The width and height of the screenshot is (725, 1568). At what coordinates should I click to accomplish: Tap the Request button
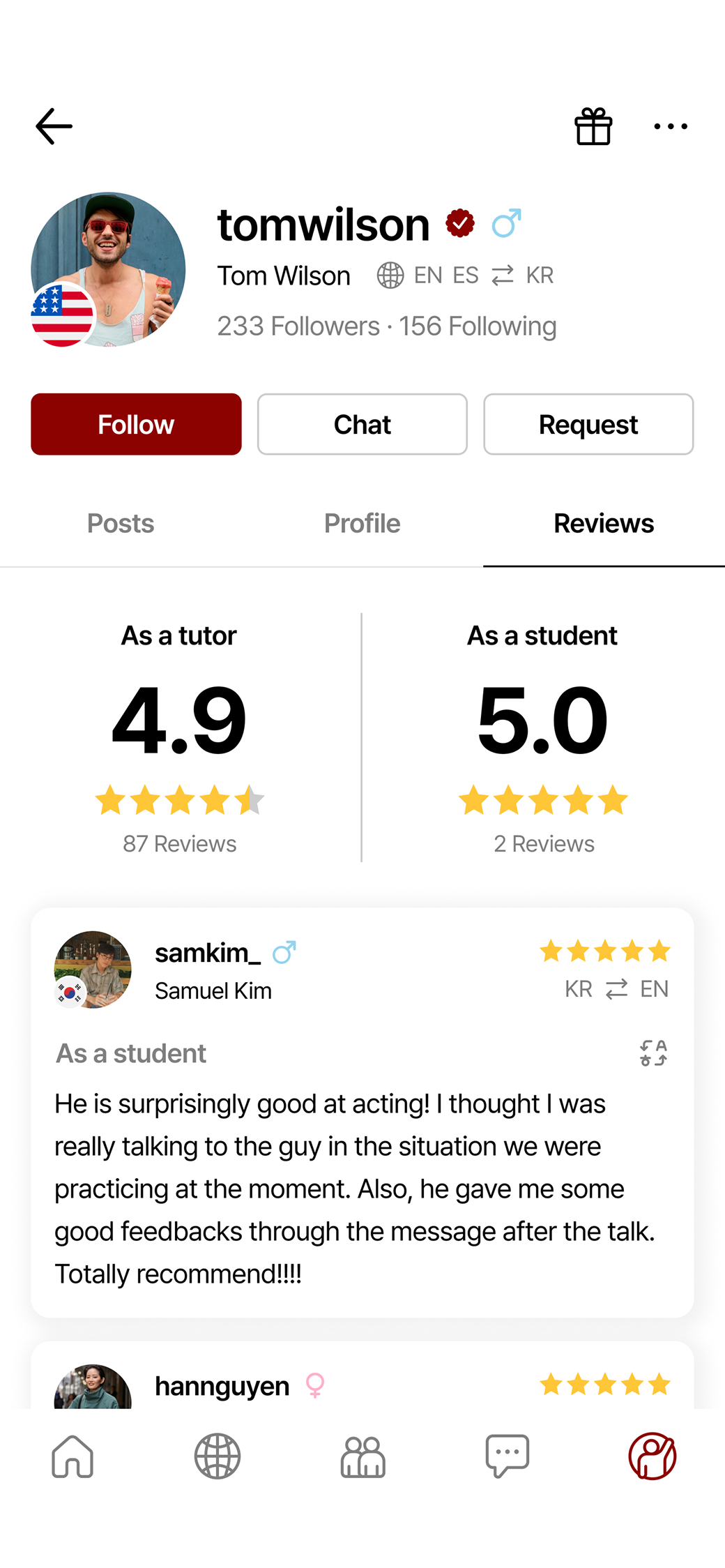pos(588,424)
